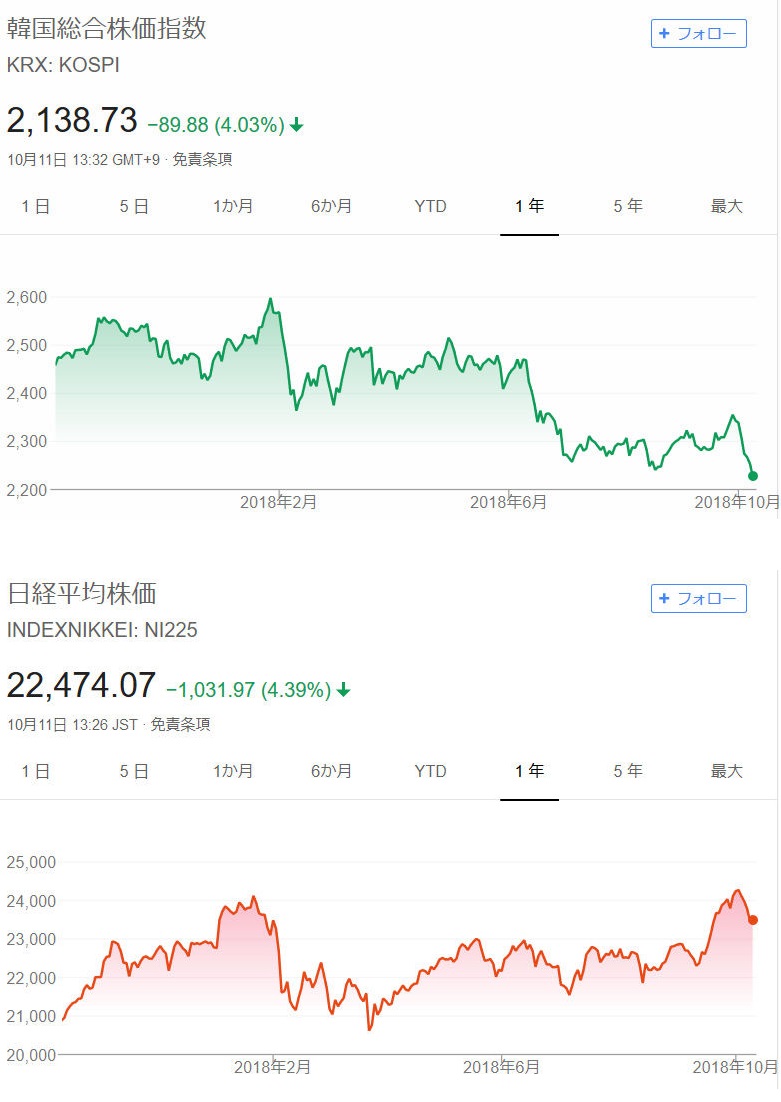The height and width of the screenshot is (1102, 781).
Task: Select the 1年 tab for Nikkei
Action: [x=529, y=772]
